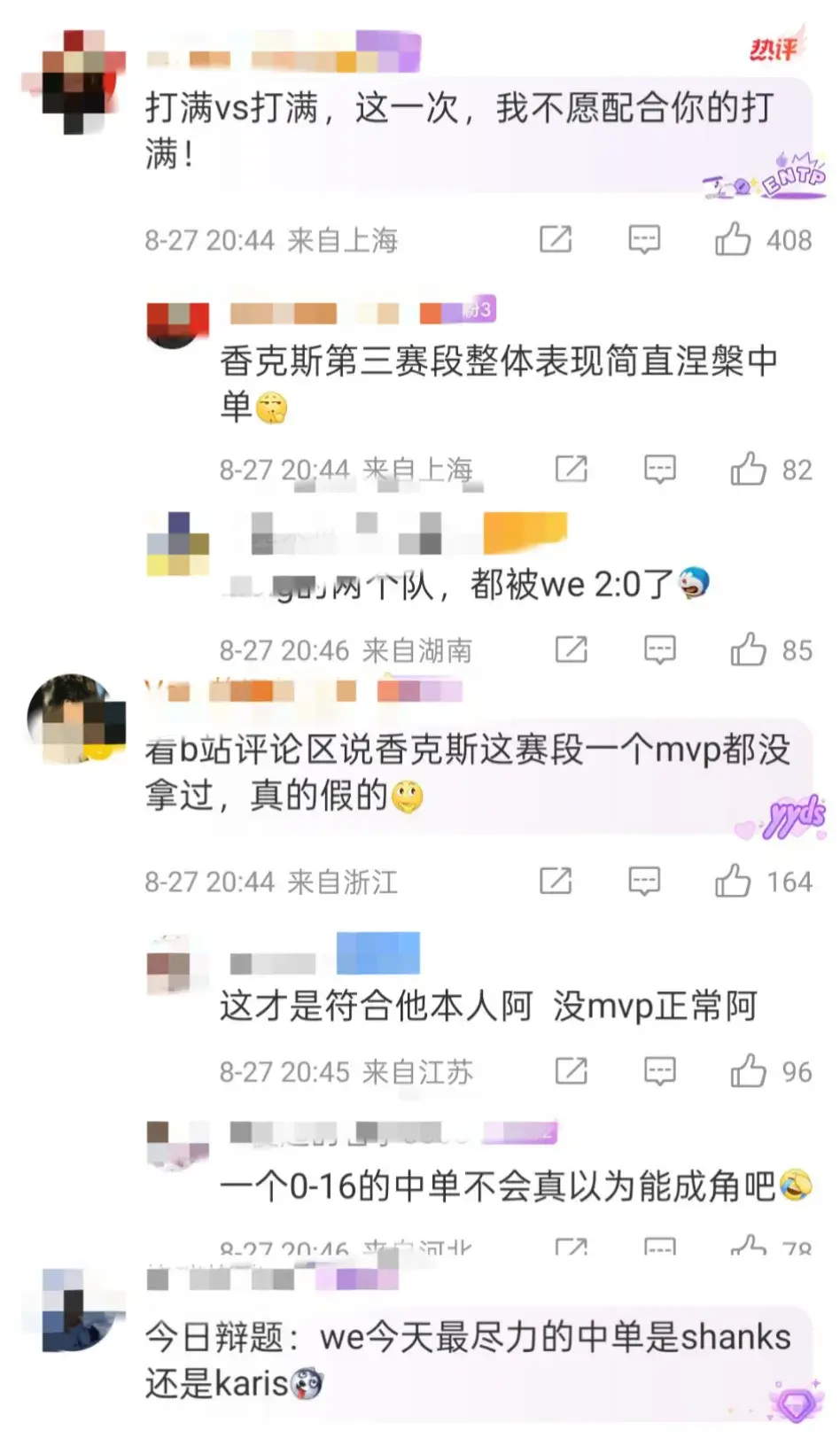The height and width of the screenshot is (1446, 840).
Task: Click the 粉3 fan badge next to the username
Action: tap(479, 308)
